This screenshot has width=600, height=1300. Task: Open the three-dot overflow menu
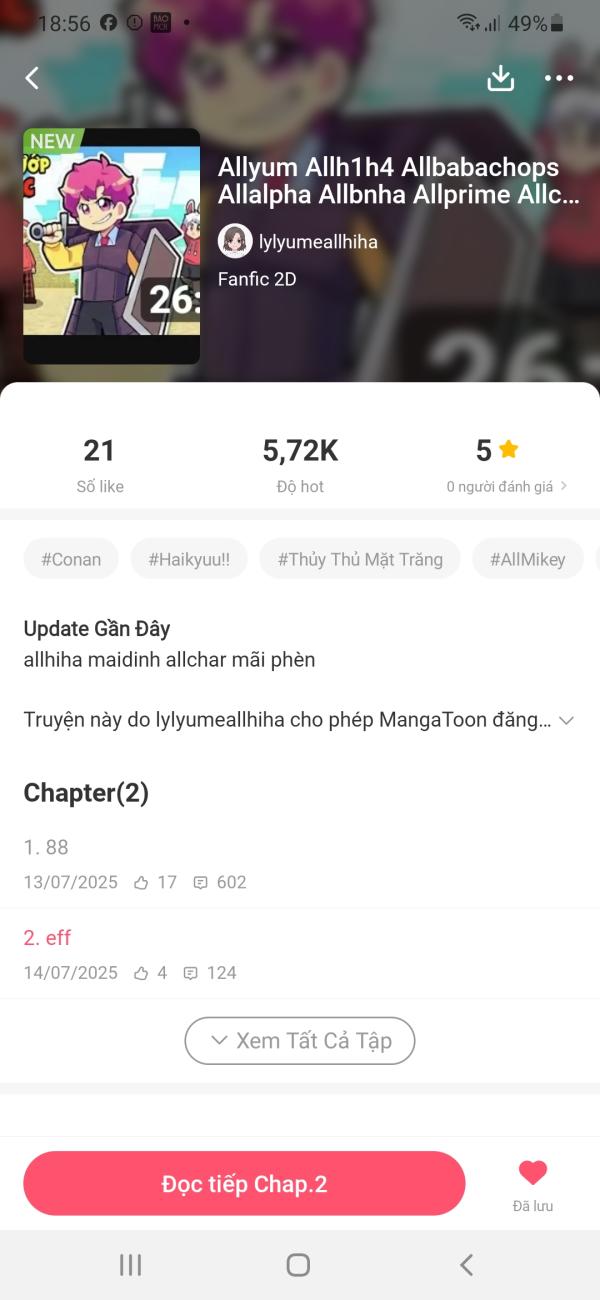tap(559, 78)
